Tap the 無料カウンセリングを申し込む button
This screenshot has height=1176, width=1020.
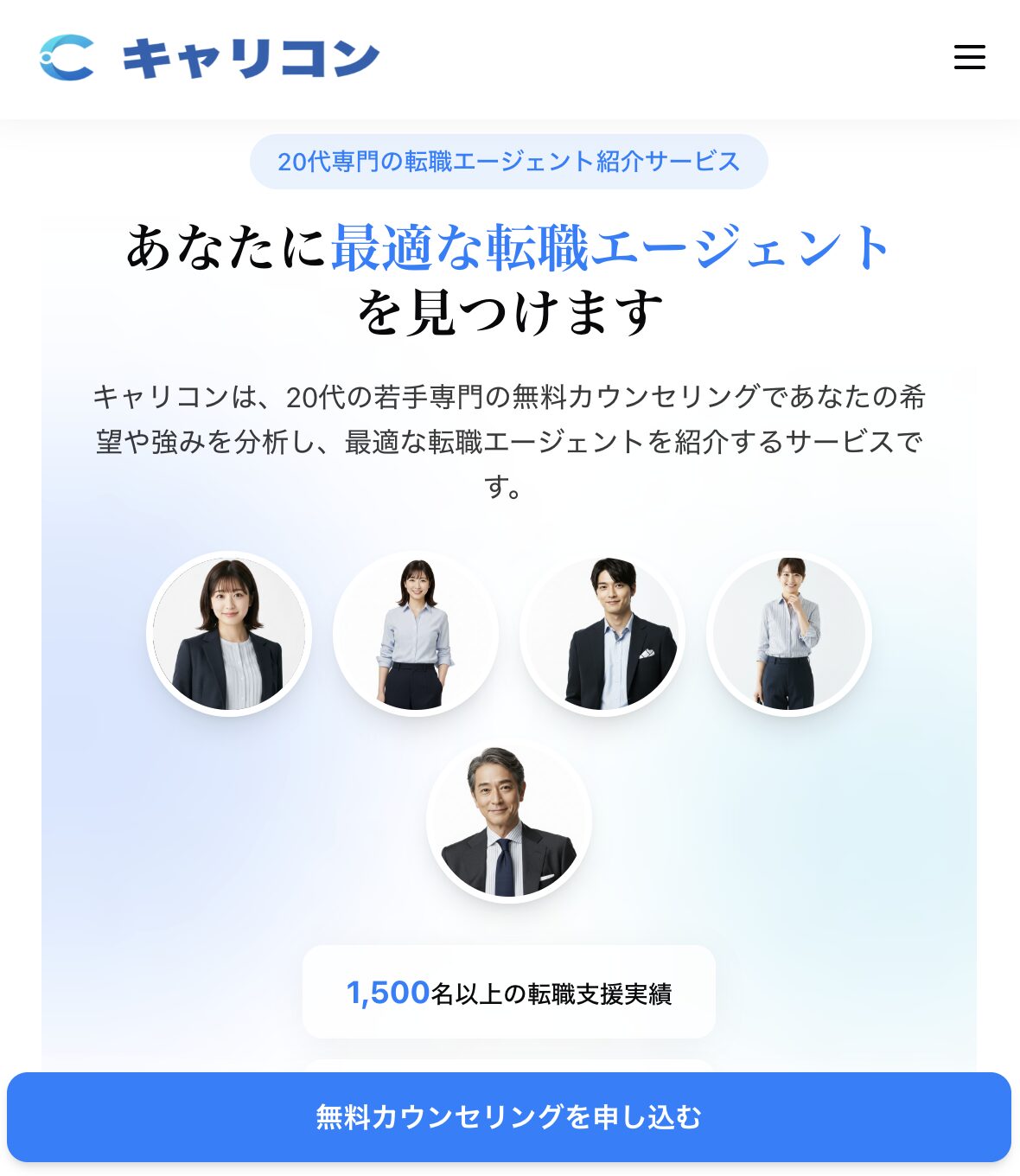[509, 1116]
